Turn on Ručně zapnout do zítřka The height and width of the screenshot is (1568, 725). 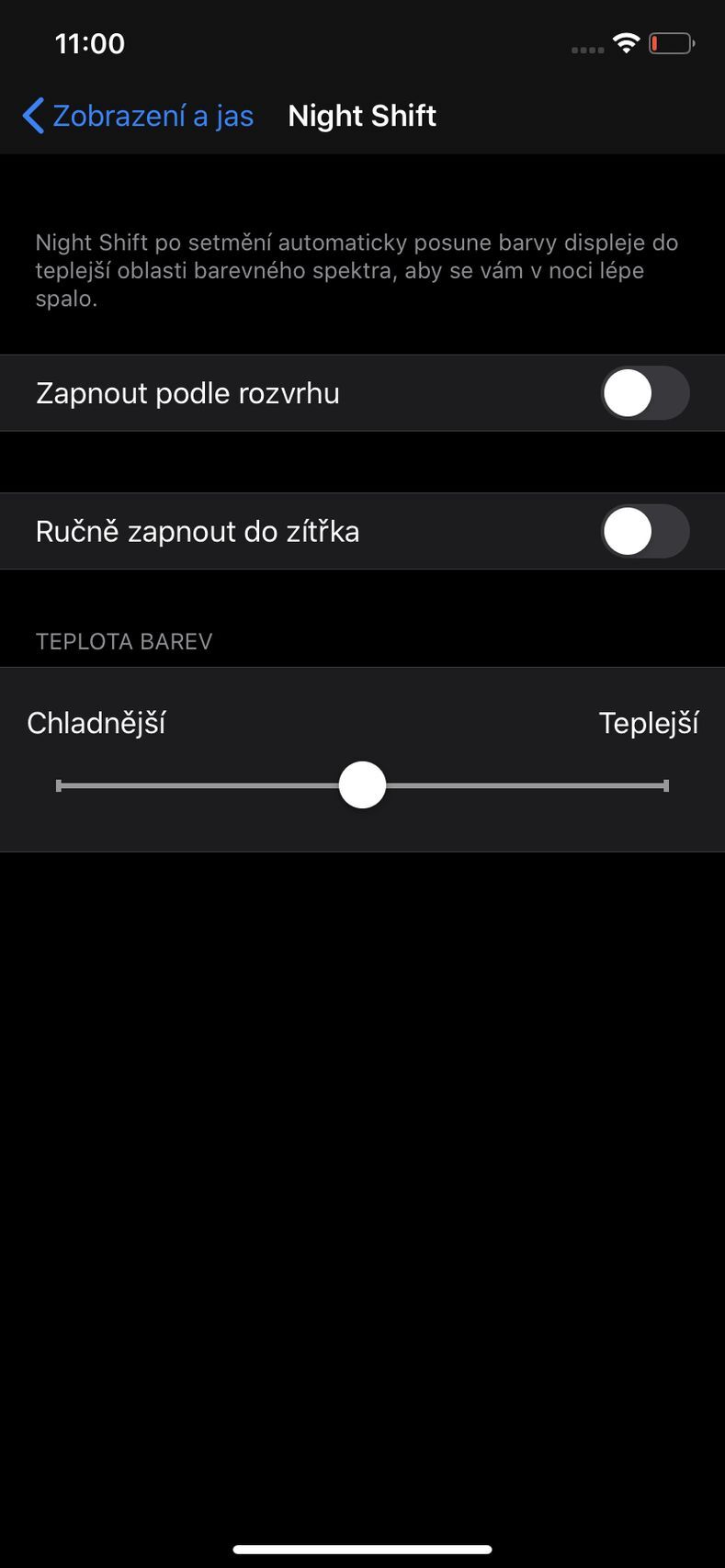click(645, 531)
